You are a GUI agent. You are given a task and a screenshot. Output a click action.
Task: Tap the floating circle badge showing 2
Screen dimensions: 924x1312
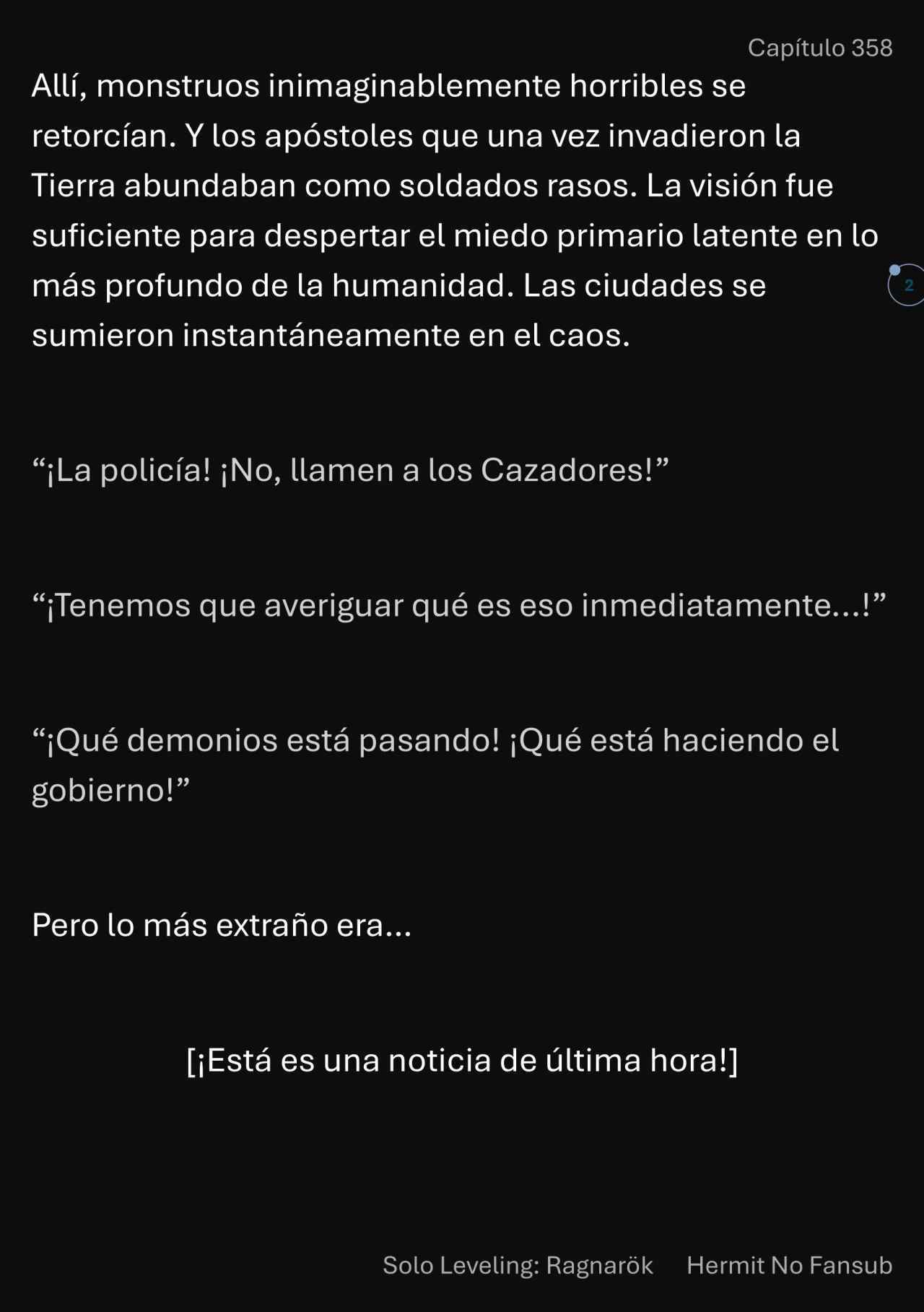pyautogui.click(x=907, y=285)
